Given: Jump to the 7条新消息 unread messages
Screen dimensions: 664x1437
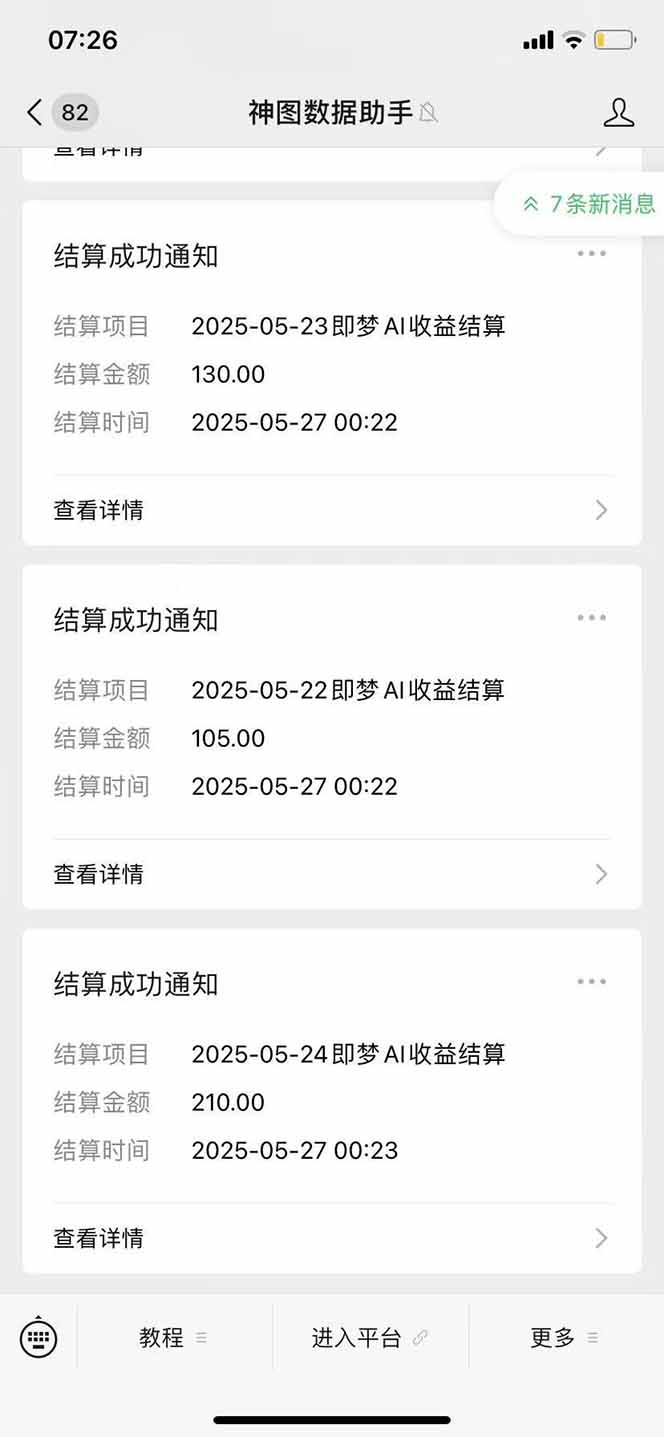Looking at the screenshot, I should tap(588, 204).
